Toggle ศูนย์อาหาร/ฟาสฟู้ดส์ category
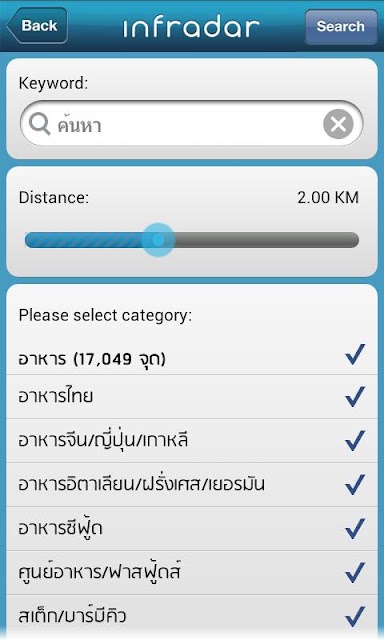This screenshot has height=640, width=384. [192, 573]
